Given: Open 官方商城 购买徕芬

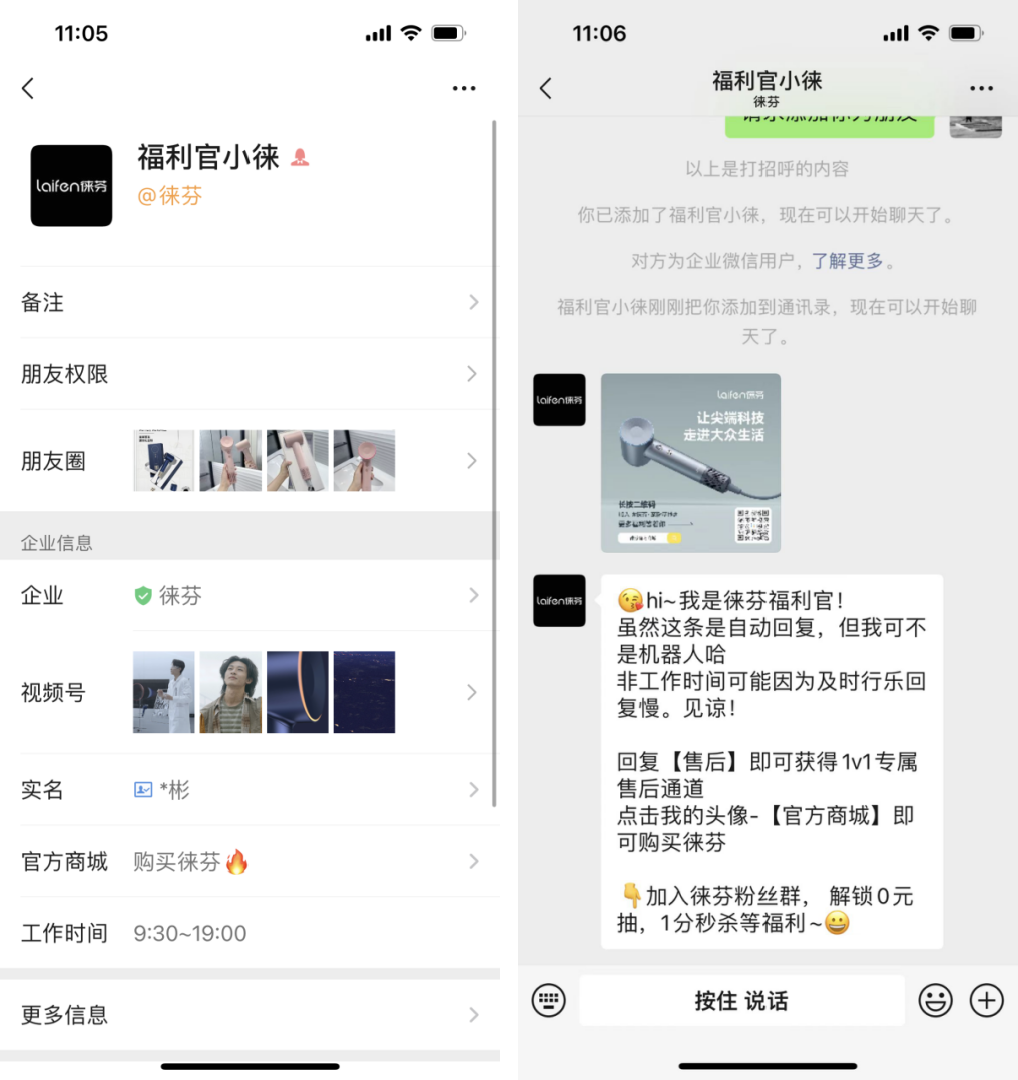Looking at the screenshot, I should [250, 862].
